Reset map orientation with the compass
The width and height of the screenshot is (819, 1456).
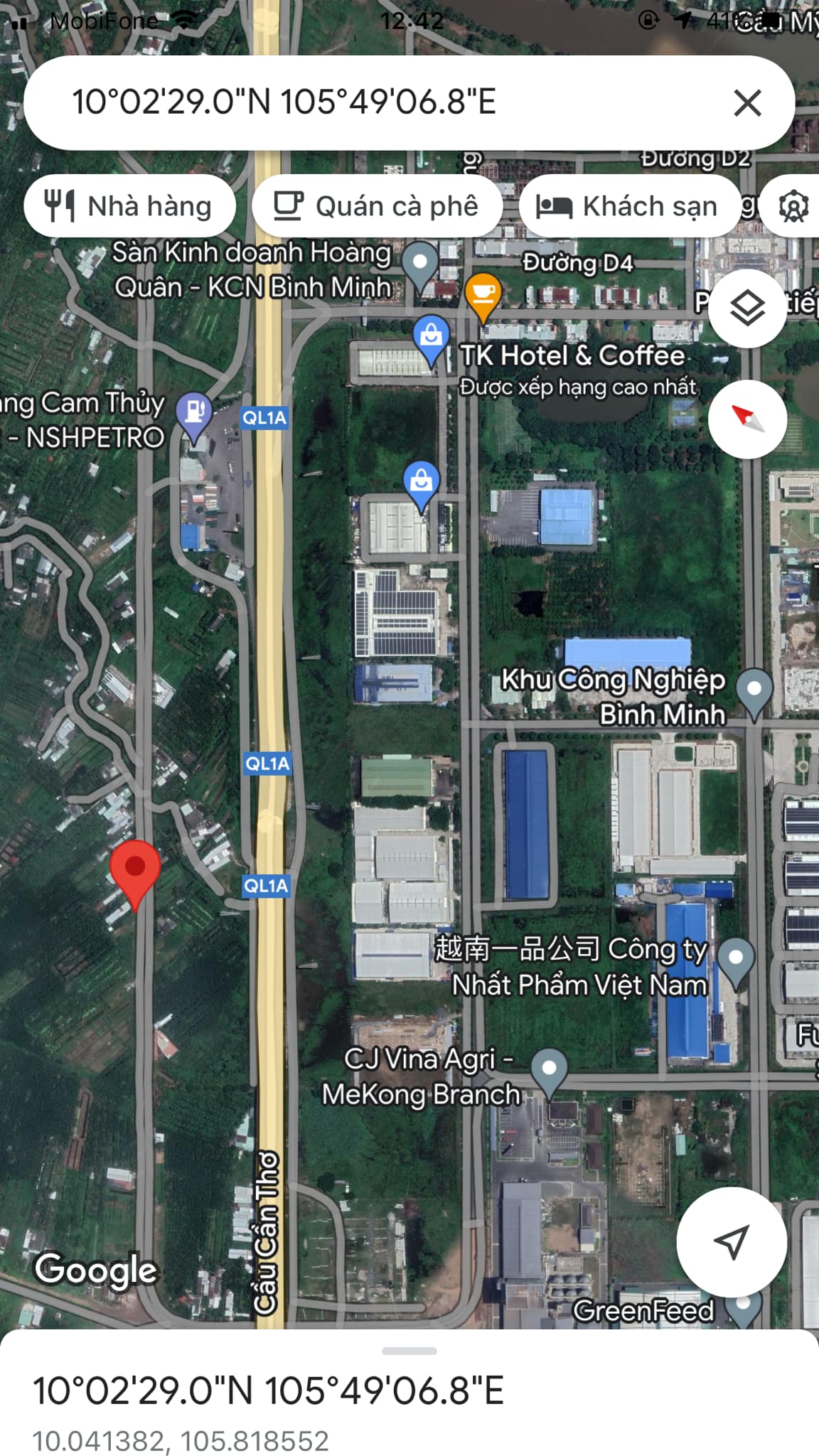[x=747, y=419]
